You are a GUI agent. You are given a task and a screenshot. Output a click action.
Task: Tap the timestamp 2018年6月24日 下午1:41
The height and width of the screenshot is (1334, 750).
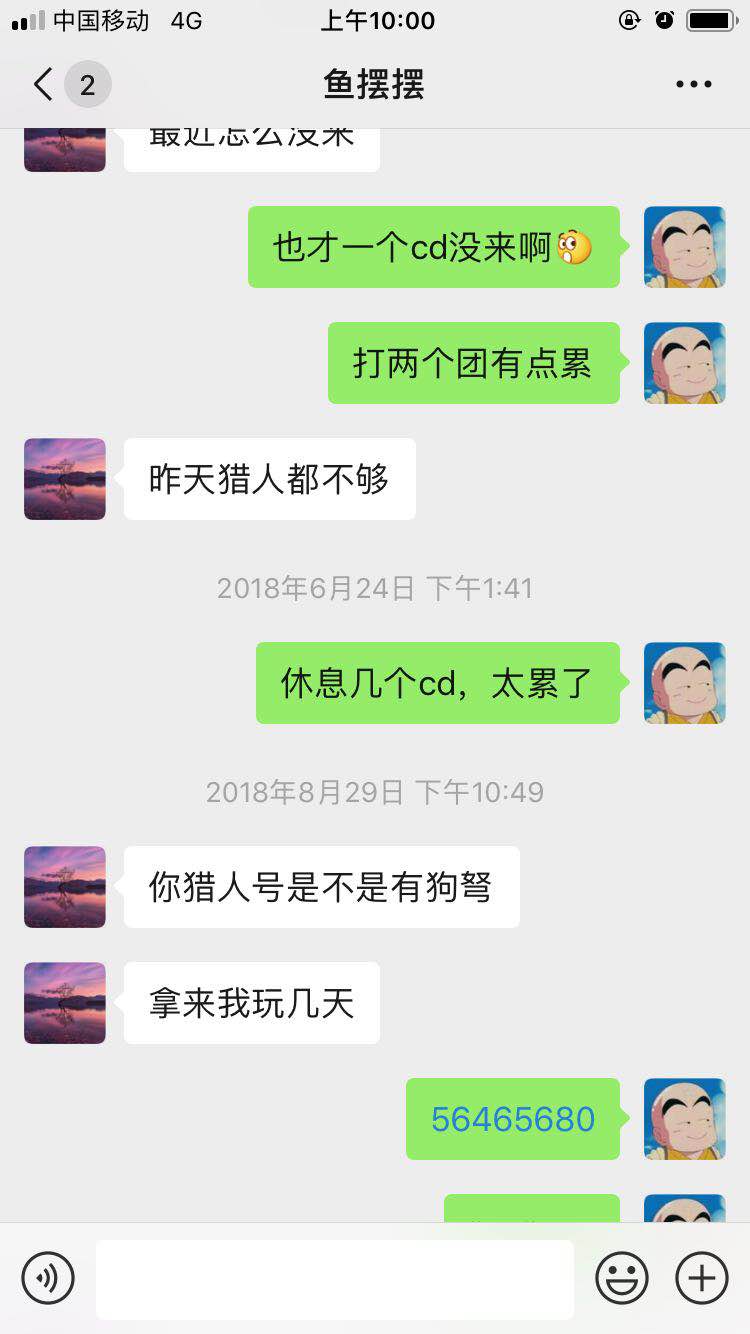click(x=375, y=589)
